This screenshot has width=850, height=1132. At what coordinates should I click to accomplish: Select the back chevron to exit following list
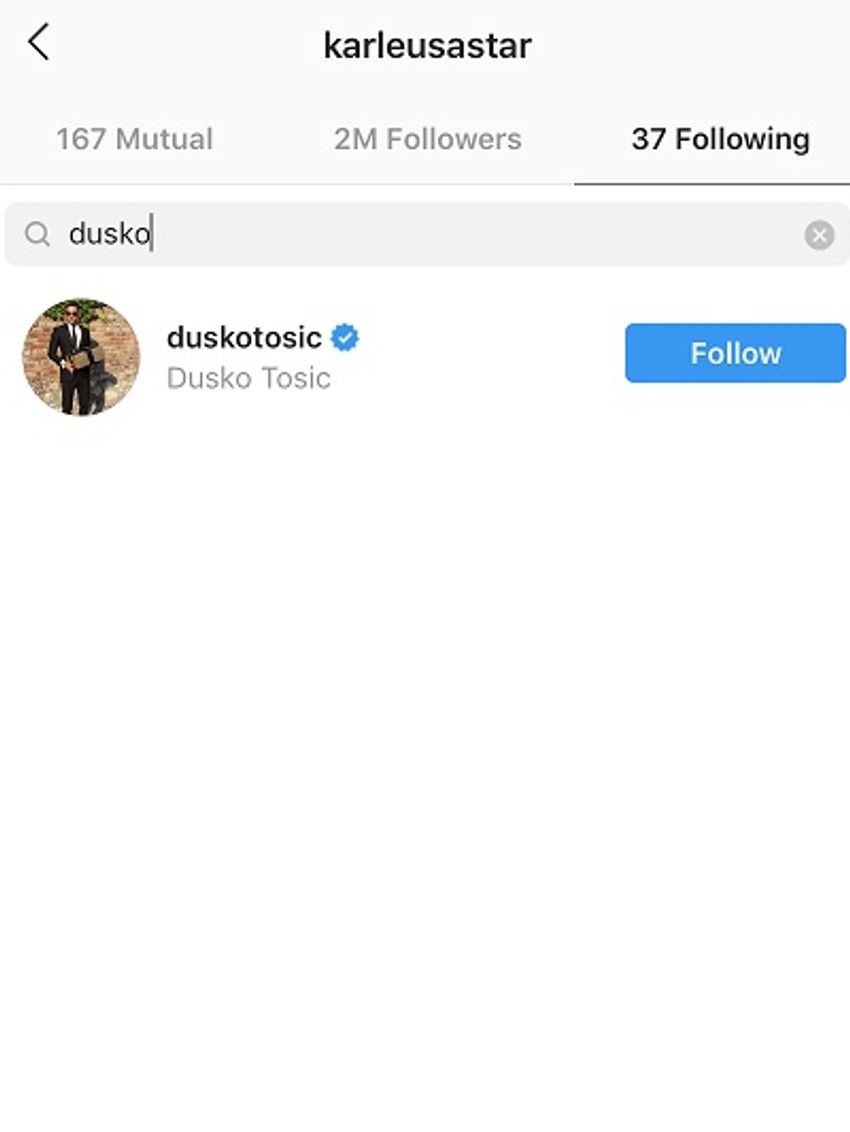click(x=38, y=43)
